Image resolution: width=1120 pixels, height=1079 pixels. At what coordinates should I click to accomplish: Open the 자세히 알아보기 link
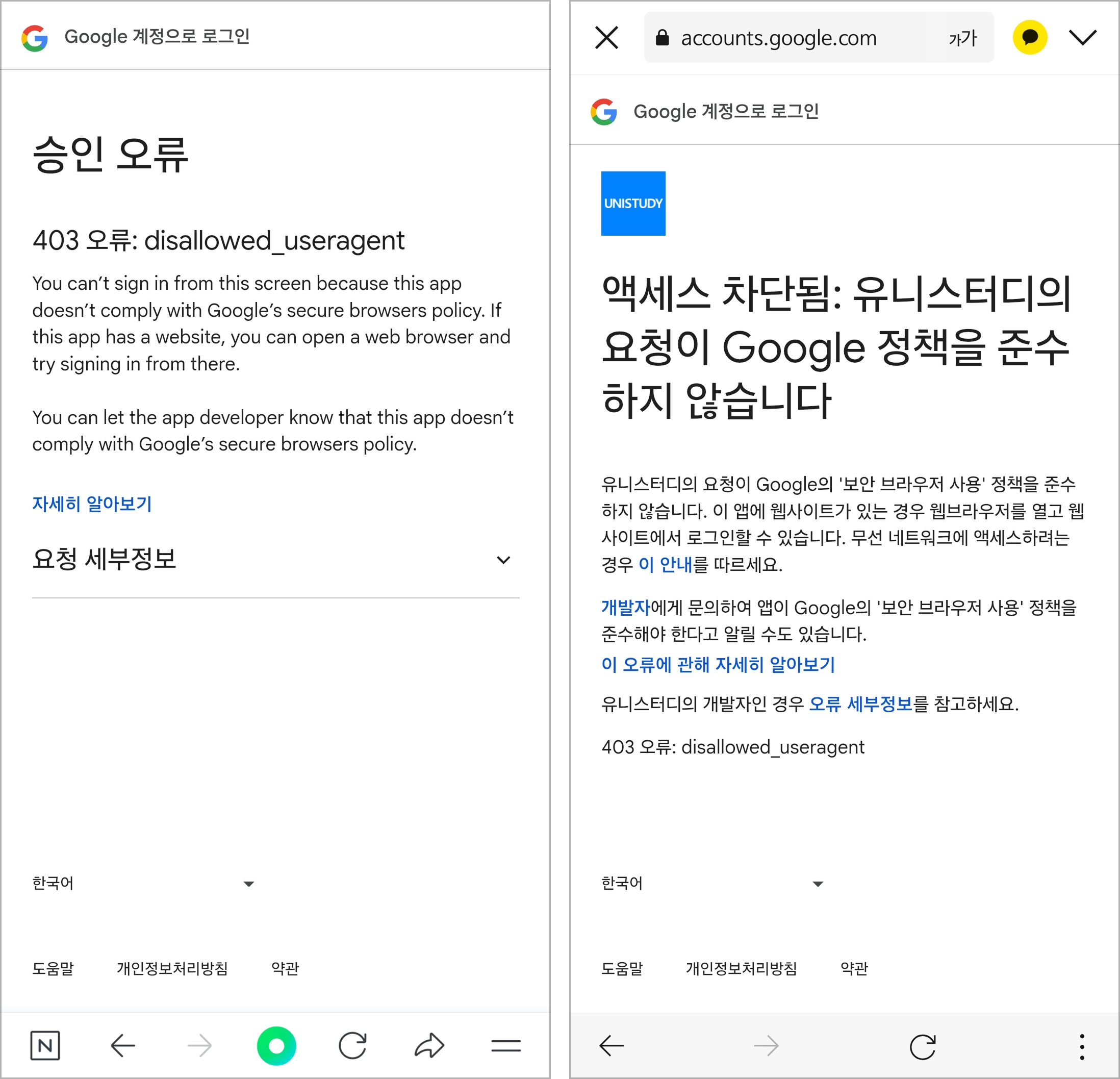point(92,504)
